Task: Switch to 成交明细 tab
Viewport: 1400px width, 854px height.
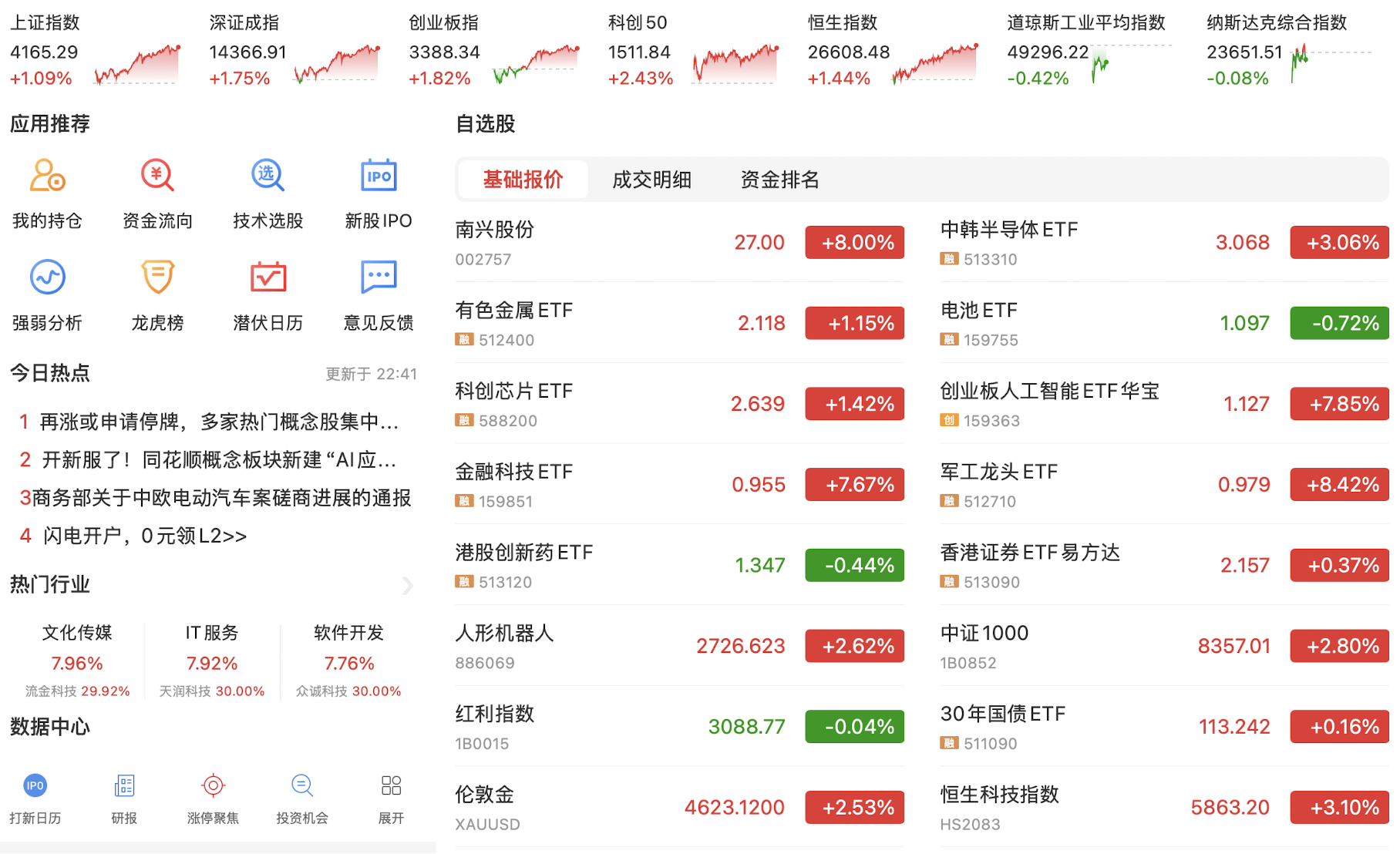Action: (x=651, y=180)
